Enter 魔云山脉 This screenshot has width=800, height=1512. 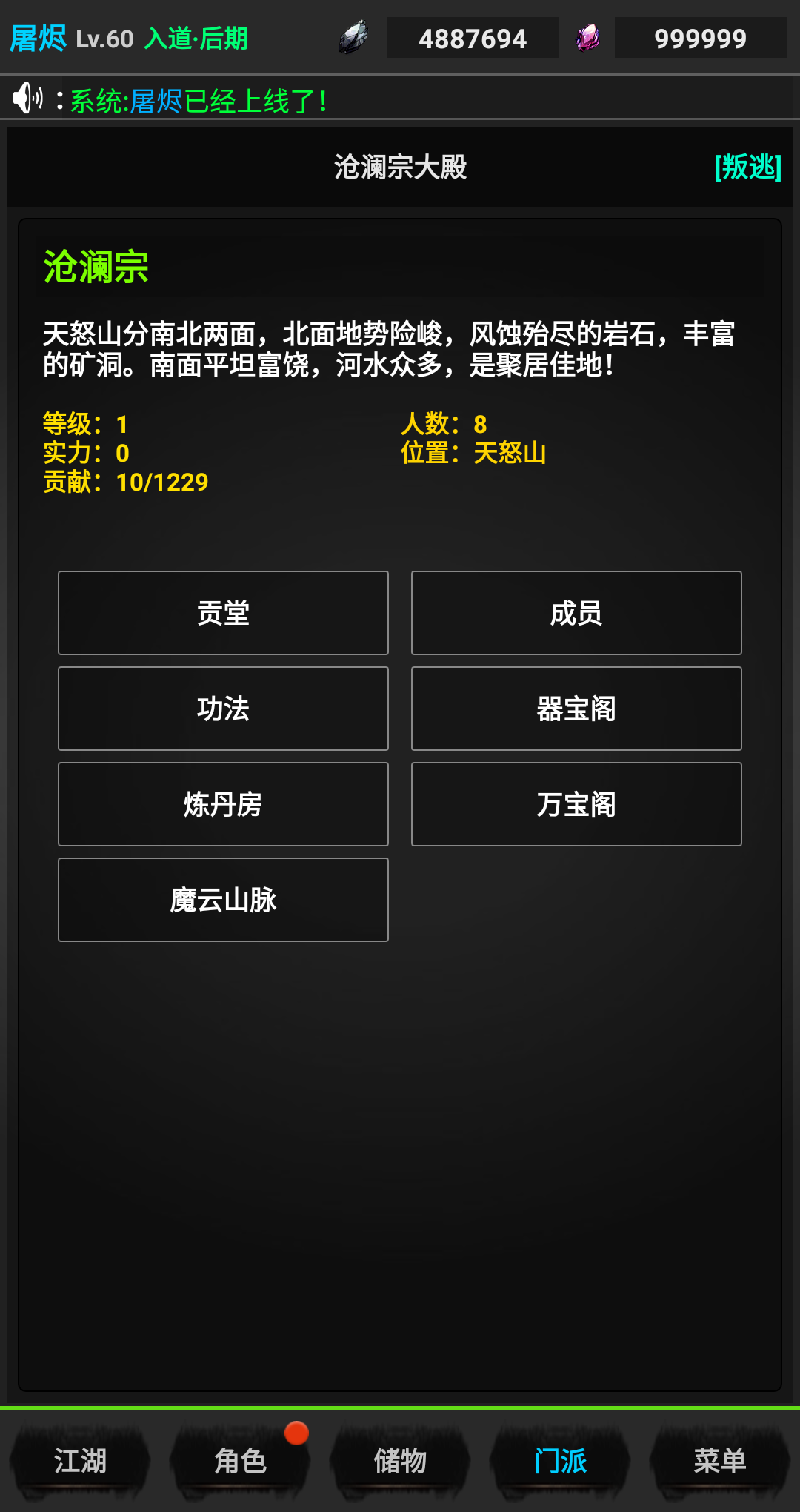223,900
